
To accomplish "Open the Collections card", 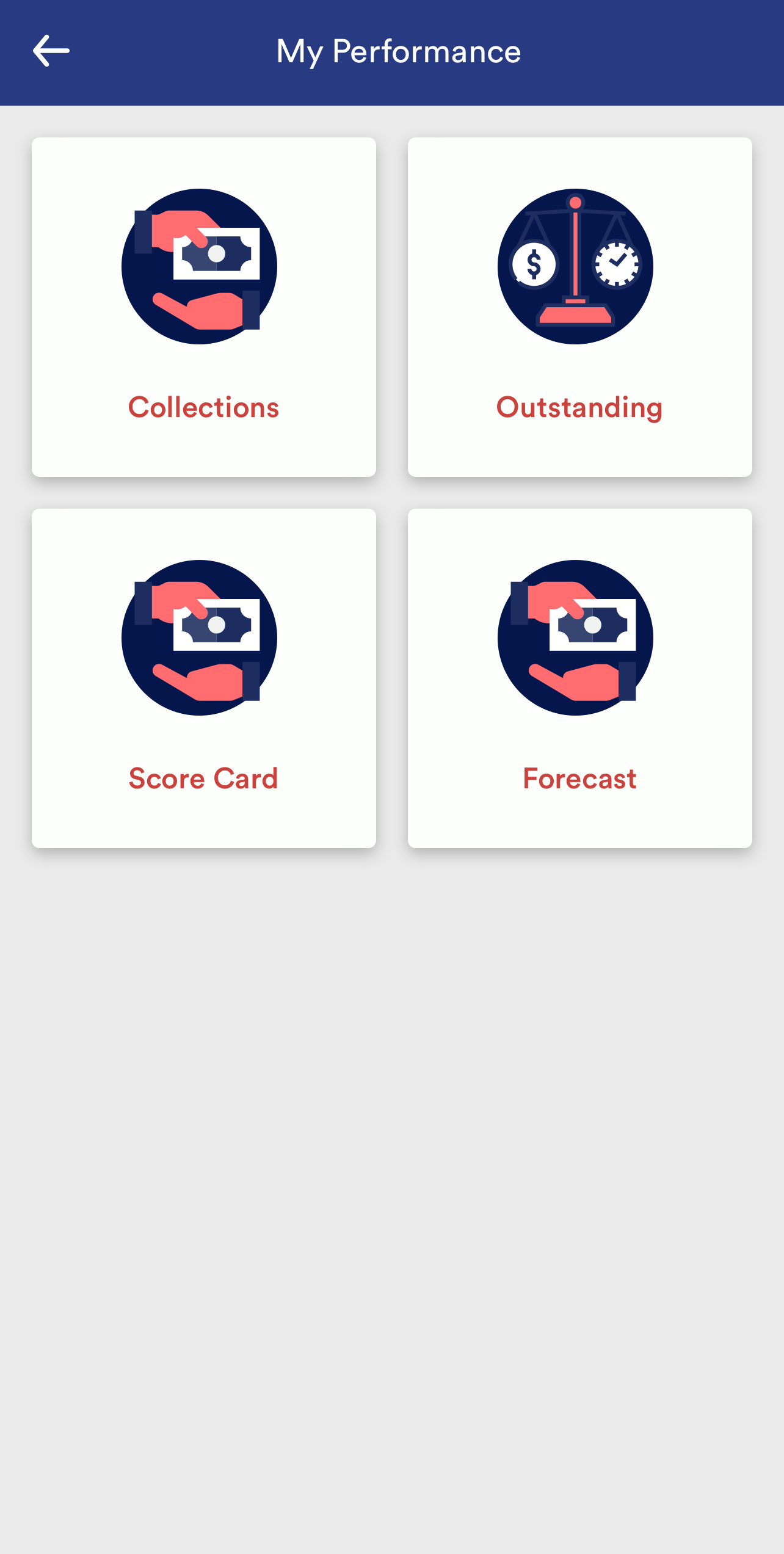I will click(204, 307).
